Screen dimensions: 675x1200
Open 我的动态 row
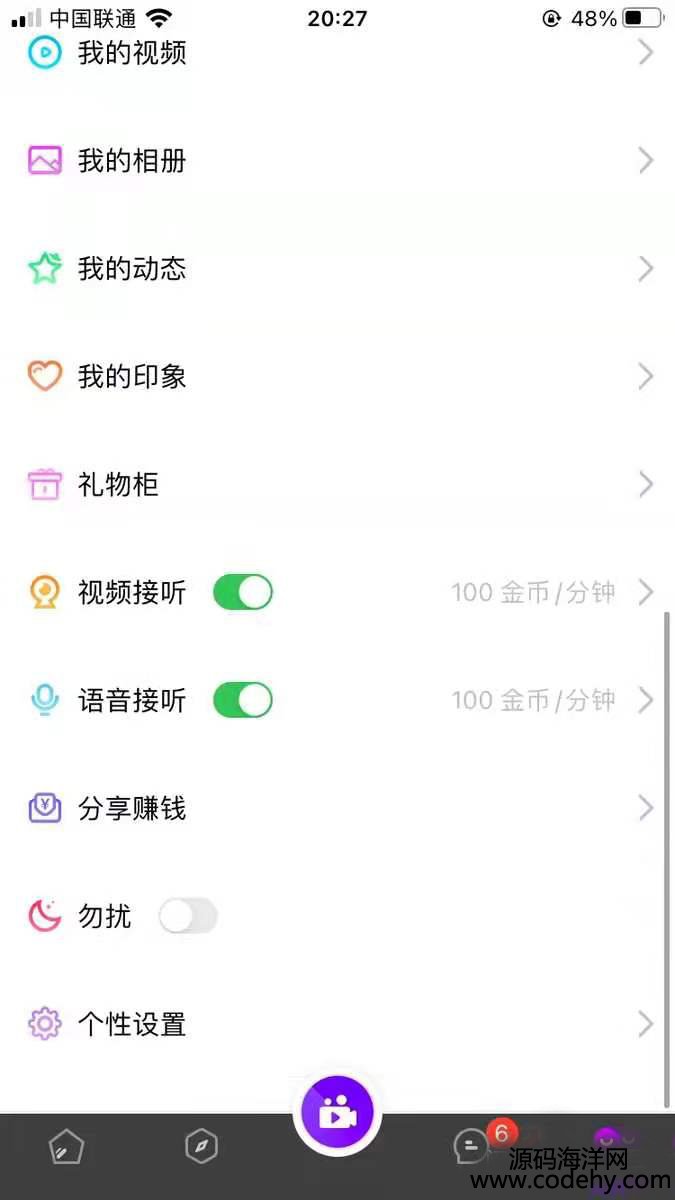tap(337, 268)
